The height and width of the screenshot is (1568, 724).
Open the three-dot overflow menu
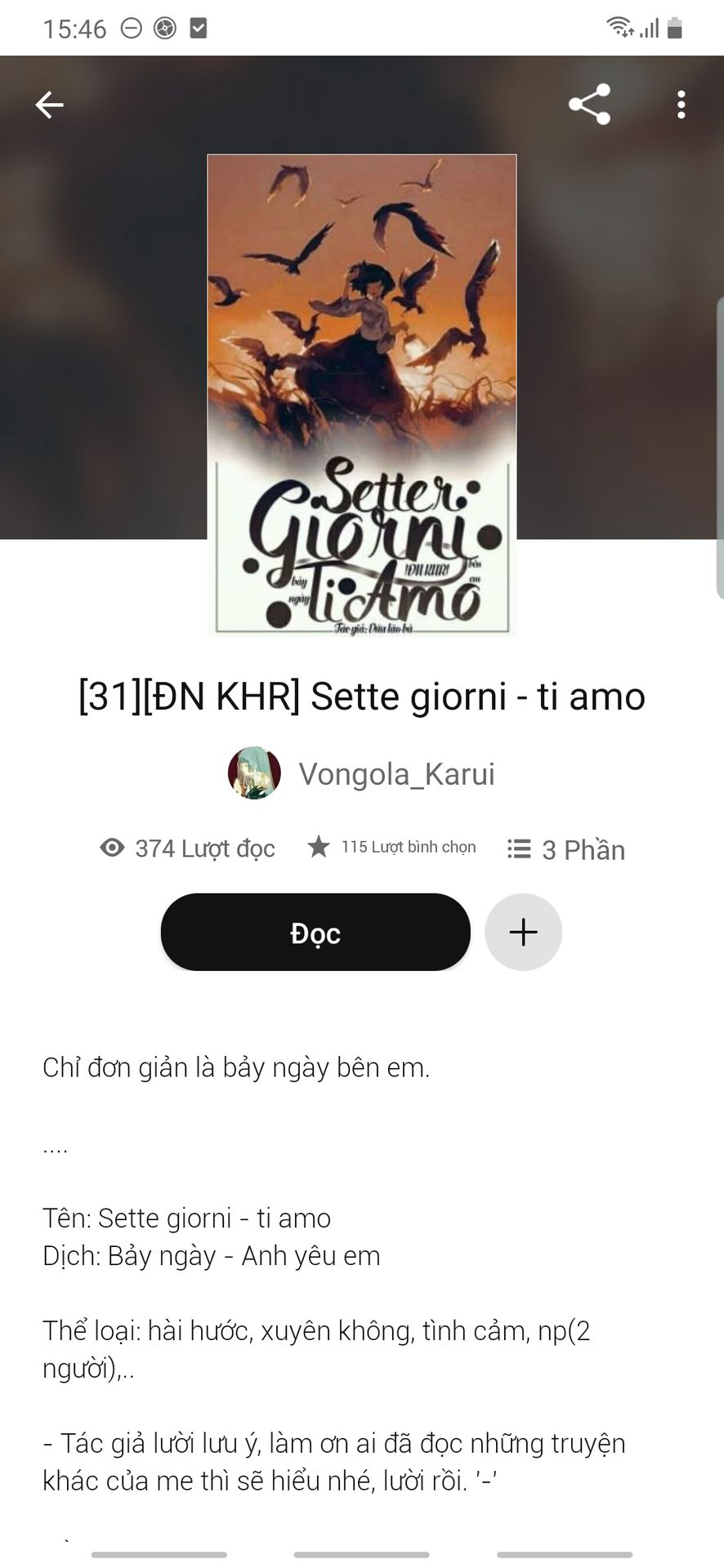pos(681,105)
